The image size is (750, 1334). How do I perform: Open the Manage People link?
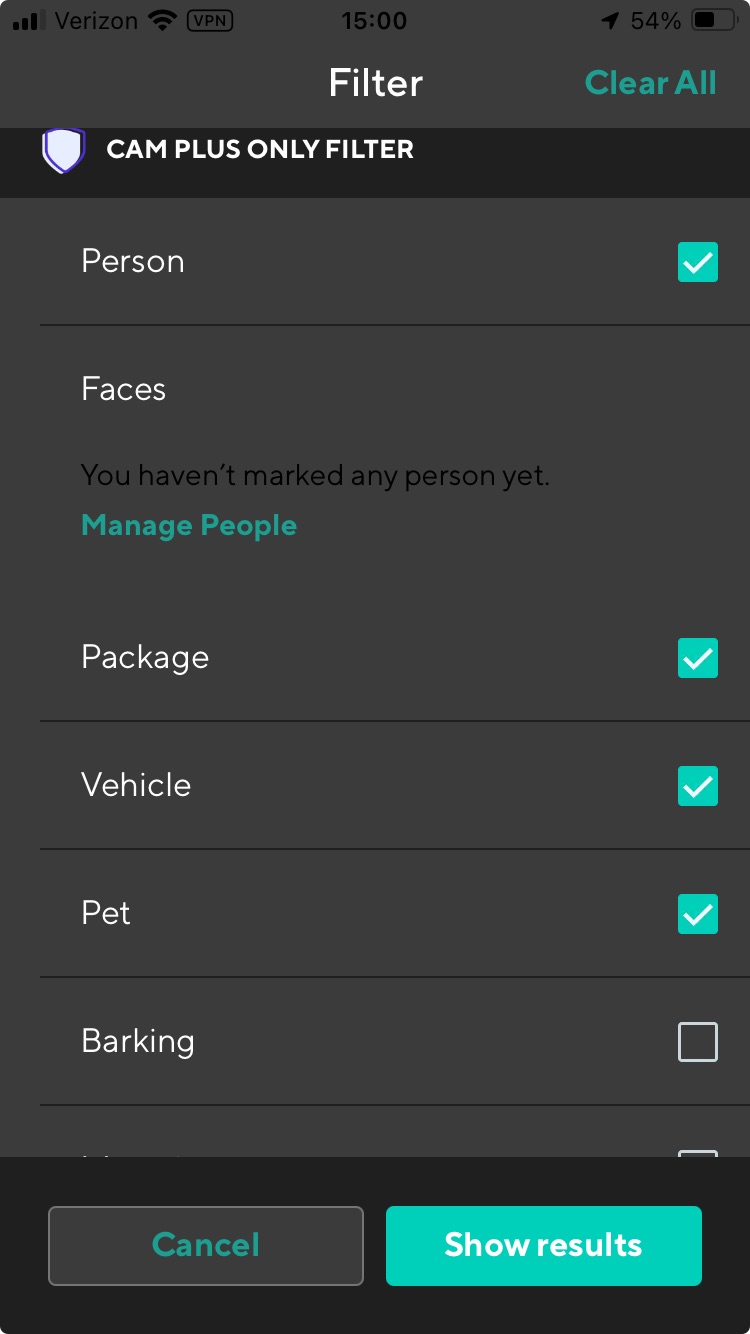click(189, 525)
